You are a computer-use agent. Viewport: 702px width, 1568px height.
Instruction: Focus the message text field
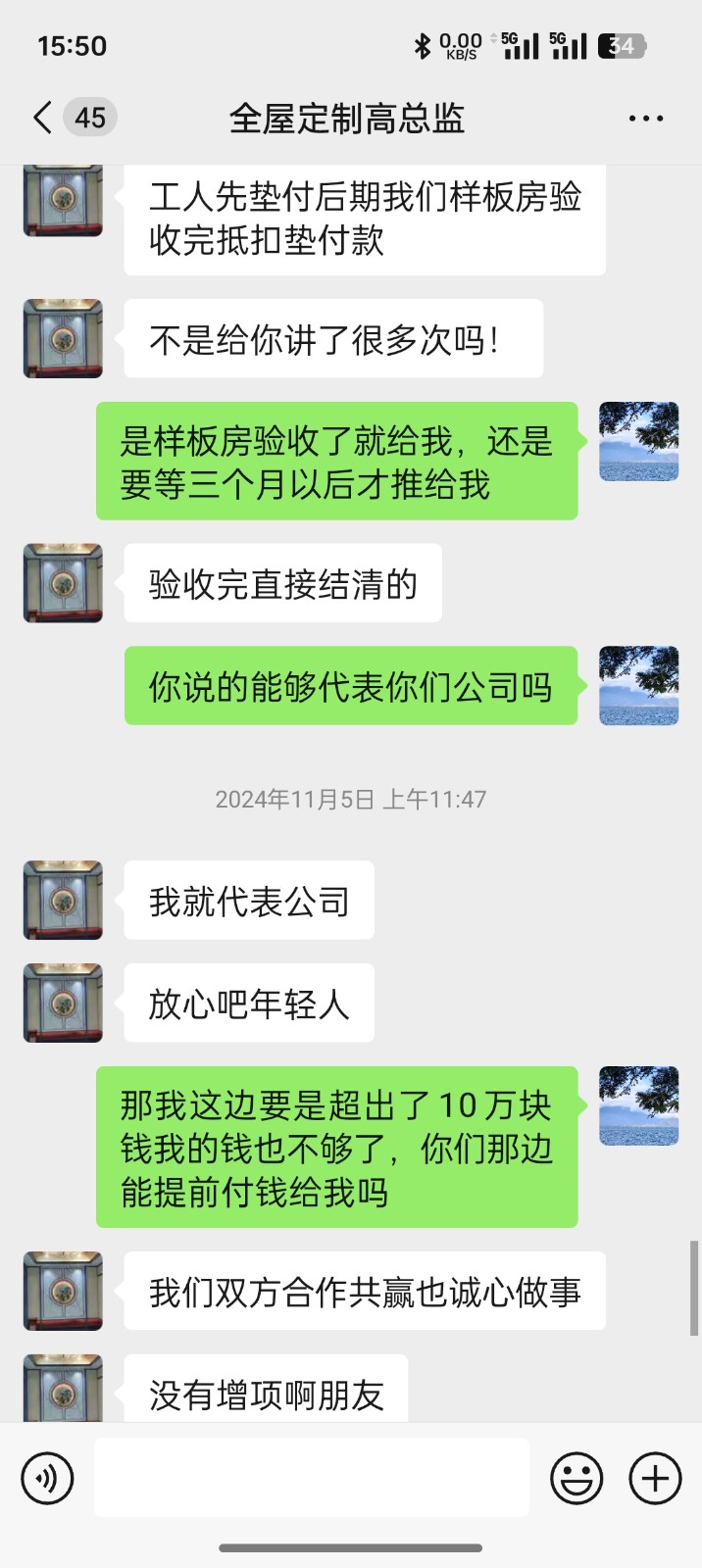pos(312,1478)
